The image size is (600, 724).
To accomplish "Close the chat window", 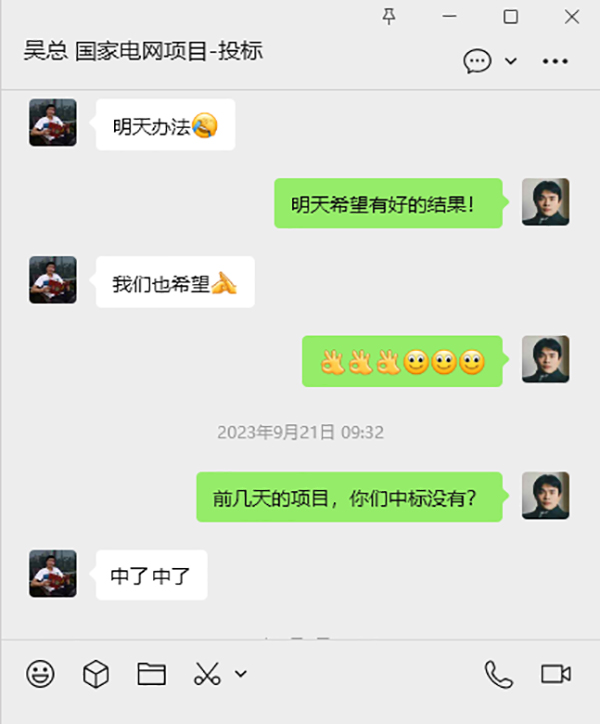I will (571, 17).
